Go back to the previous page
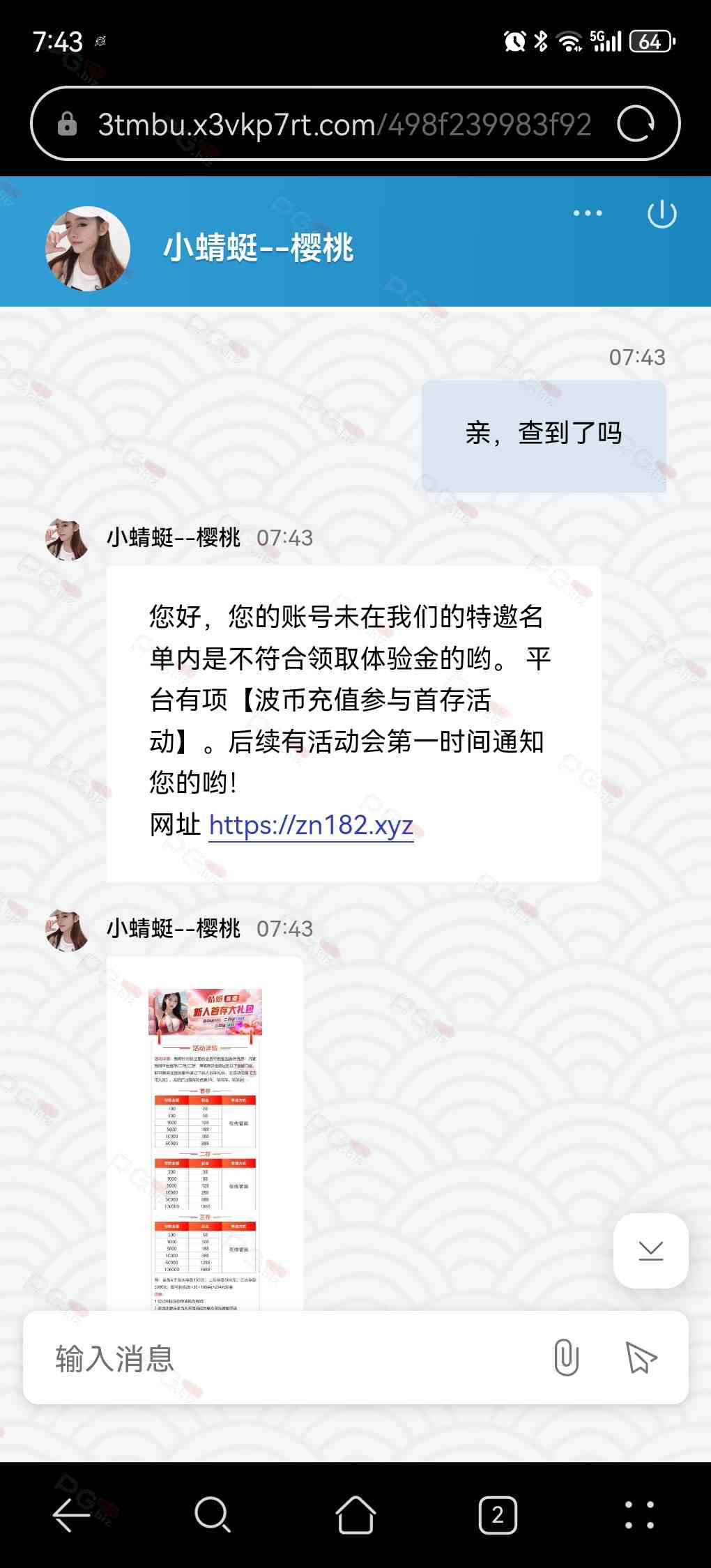Image resolution: width=711 pixels, height=1568 pixels. [71, 1515]
